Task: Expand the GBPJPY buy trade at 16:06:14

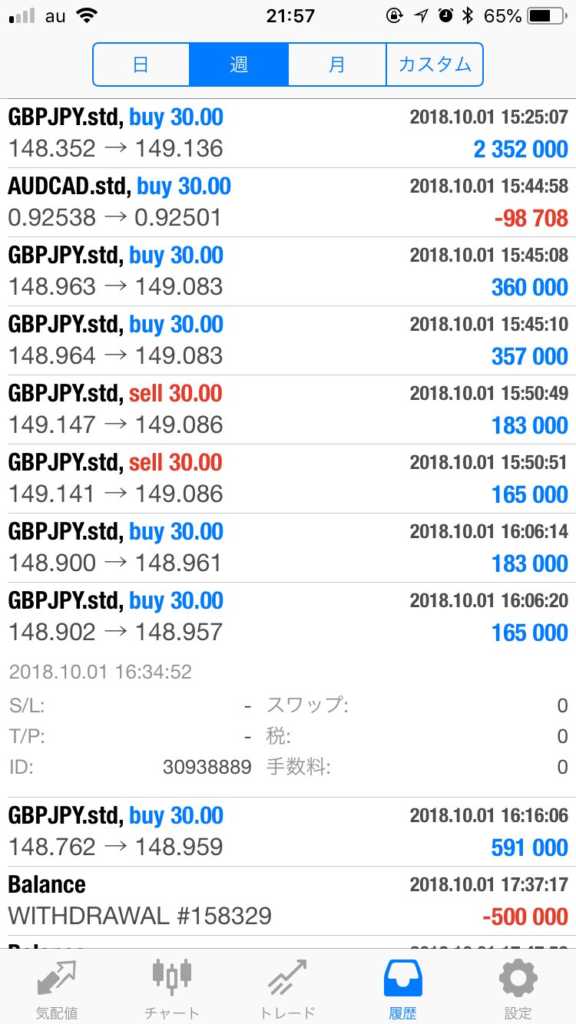Action: coord(288,549)
